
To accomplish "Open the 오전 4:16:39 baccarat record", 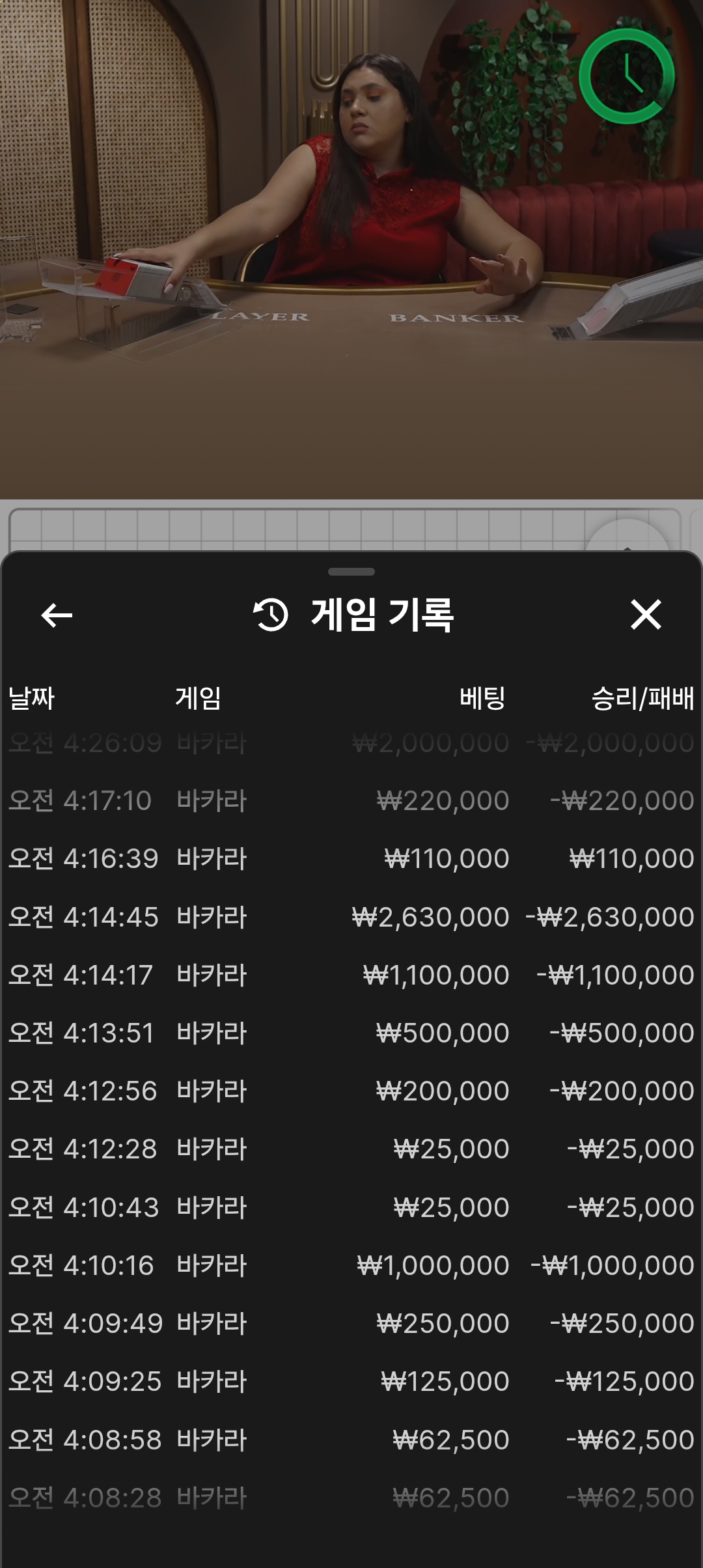I will pyautogui.click(x=351, y=859).
